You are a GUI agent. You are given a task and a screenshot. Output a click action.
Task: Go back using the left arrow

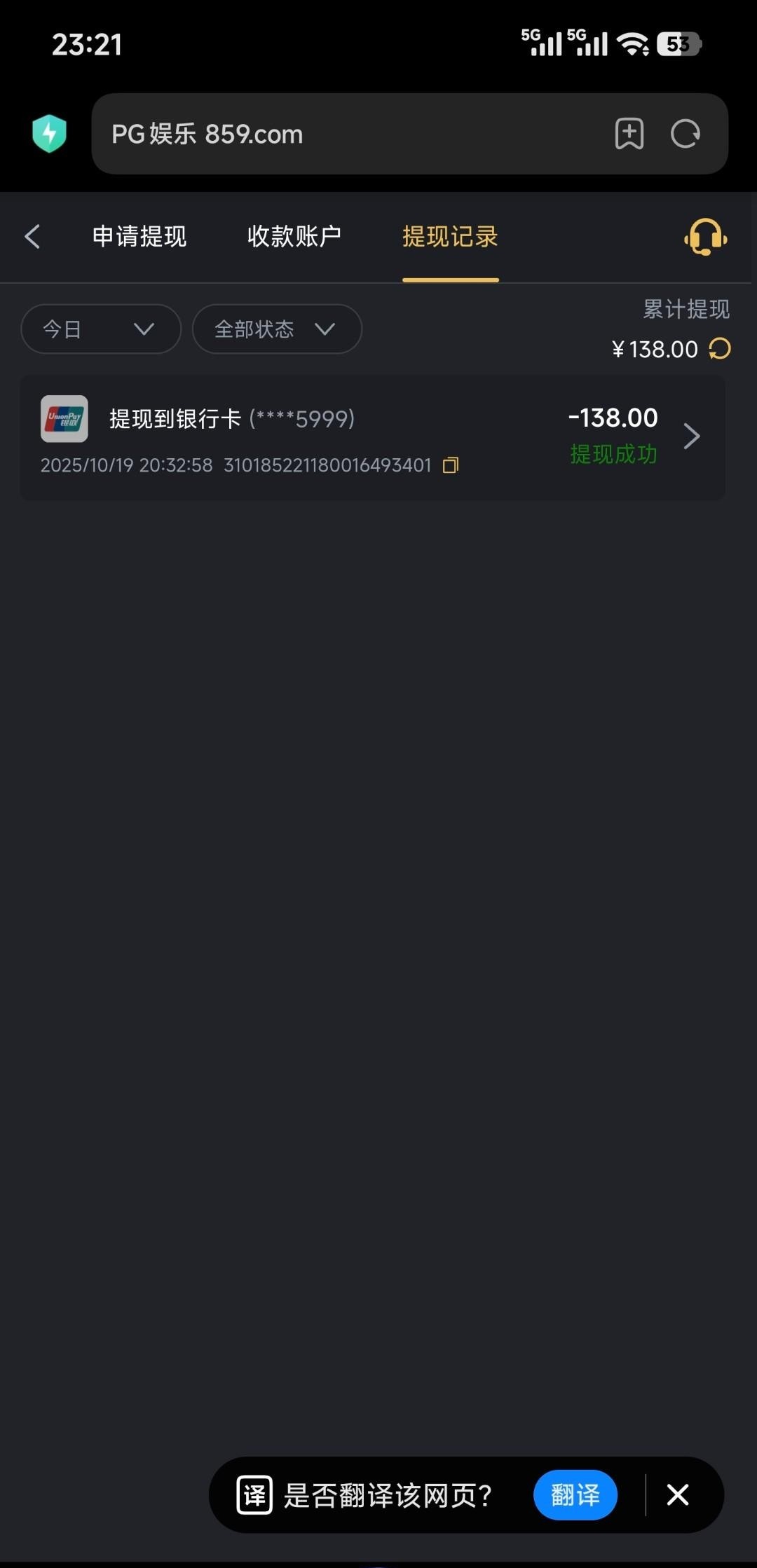pos(32,237)
